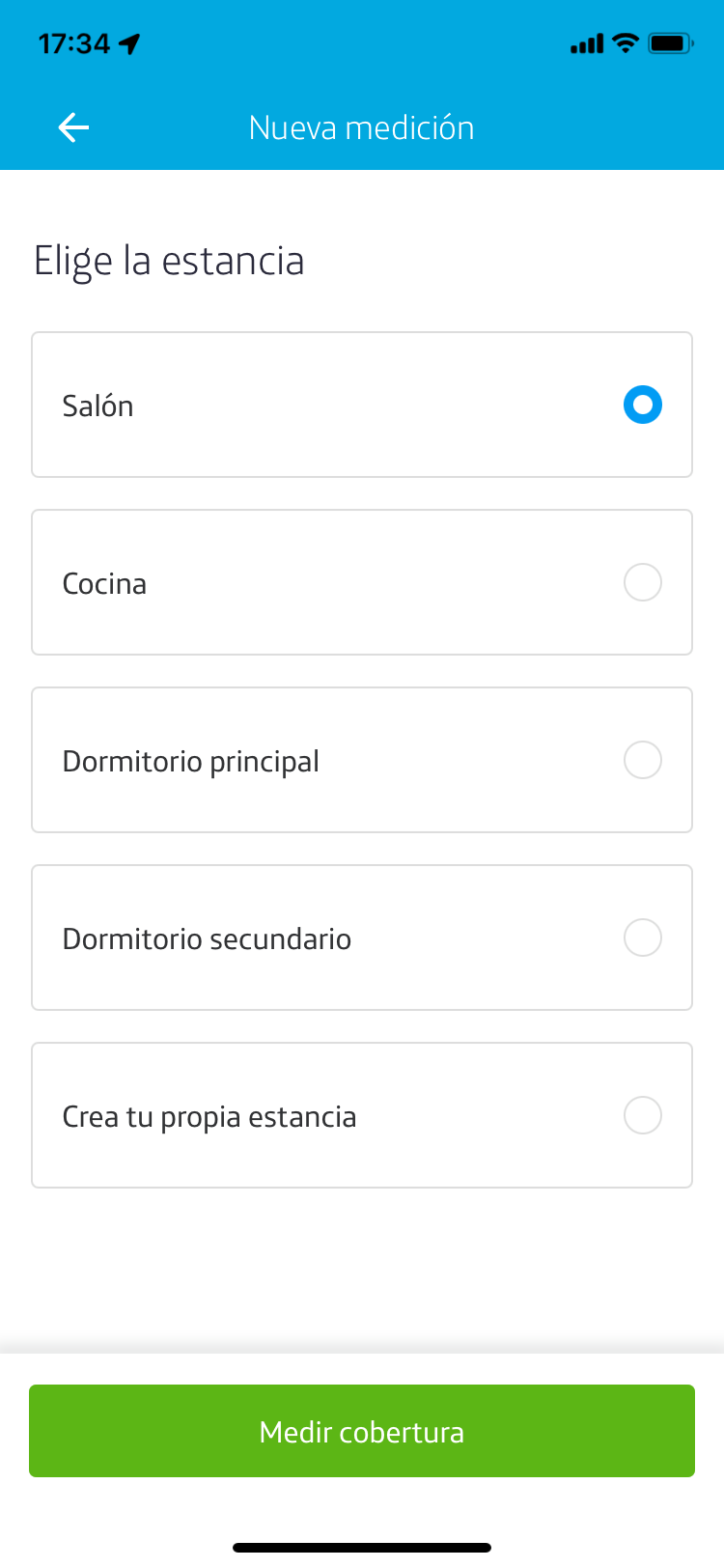Tap the filled radio indicator next to Salón
This screenshot has height=1568, width=724.
(x=643, y=405)
